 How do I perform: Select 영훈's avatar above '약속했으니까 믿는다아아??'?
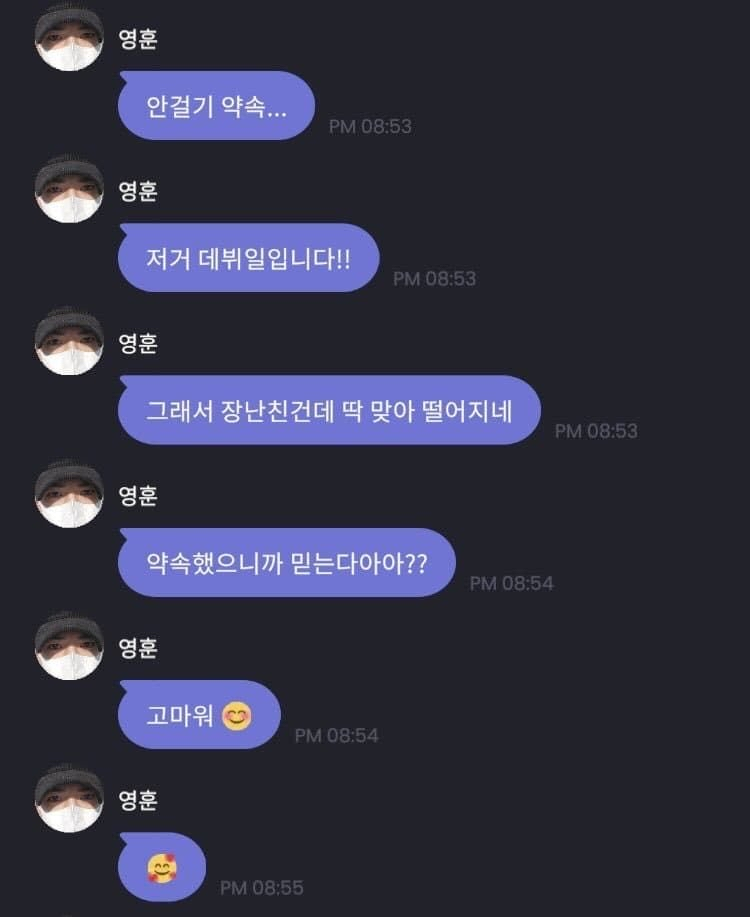[69, 495]
